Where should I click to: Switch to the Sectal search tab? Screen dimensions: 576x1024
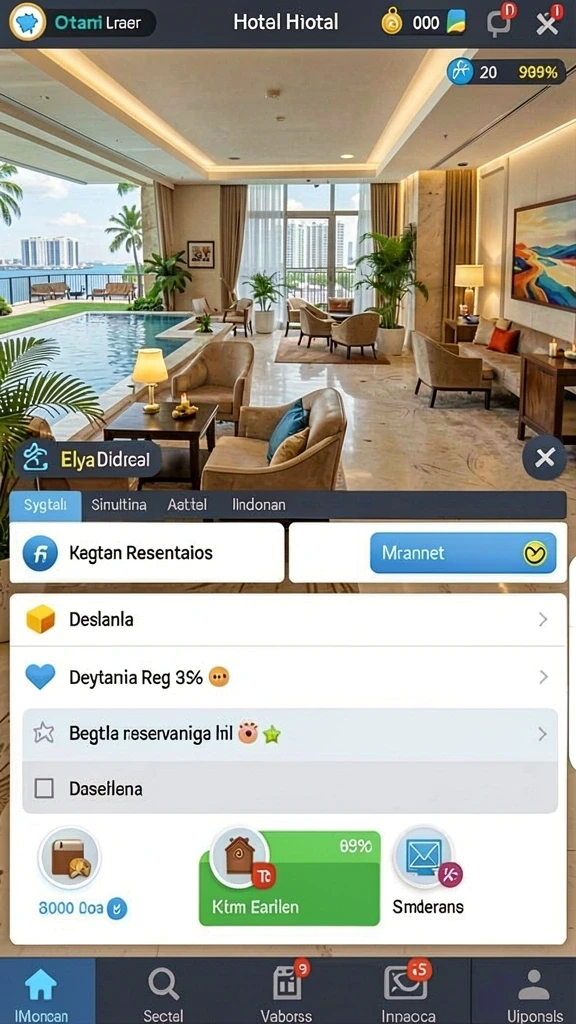[163, 991]
